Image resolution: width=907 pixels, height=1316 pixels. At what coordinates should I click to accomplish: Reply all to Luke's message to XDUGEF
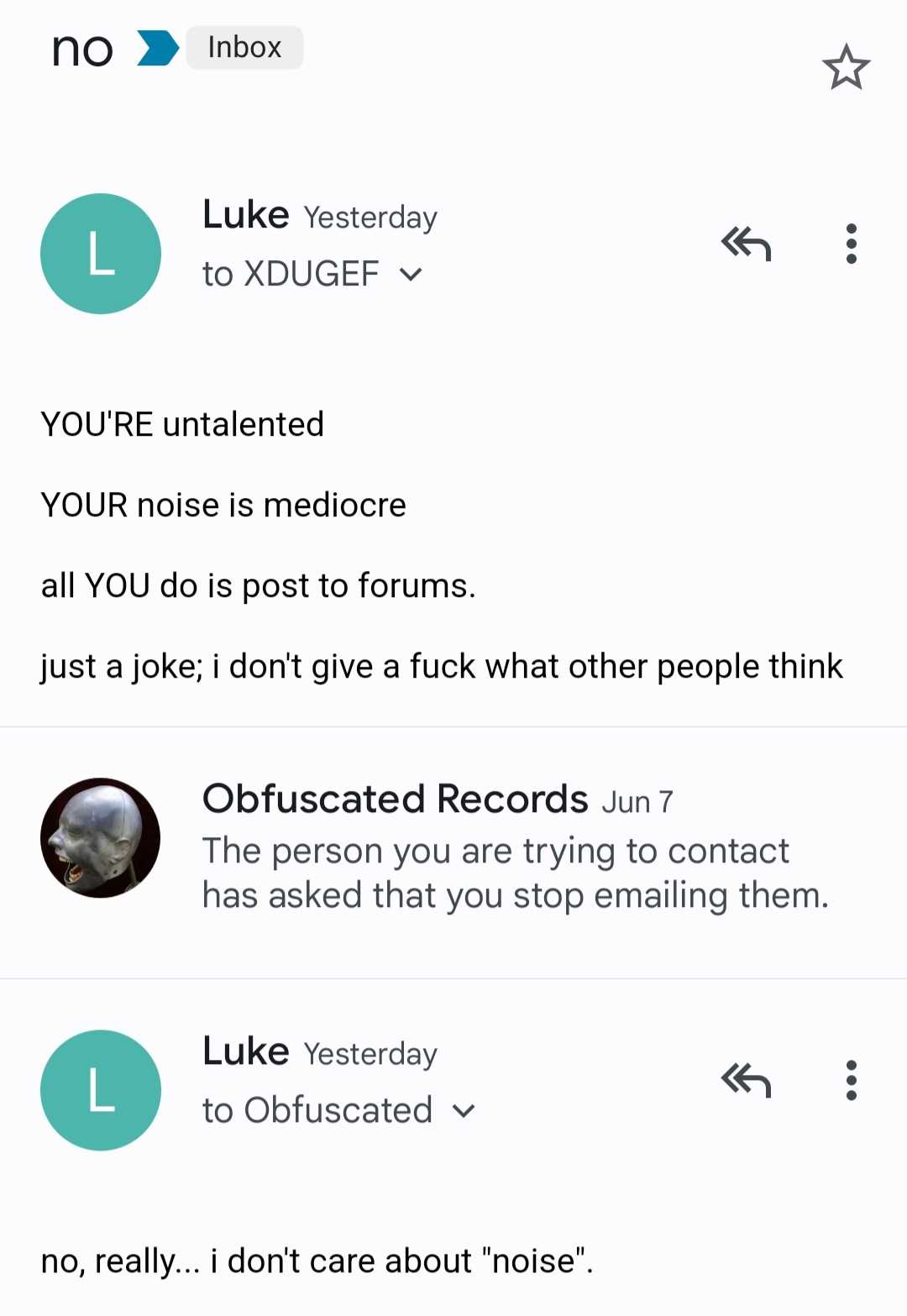pos(746,244)
